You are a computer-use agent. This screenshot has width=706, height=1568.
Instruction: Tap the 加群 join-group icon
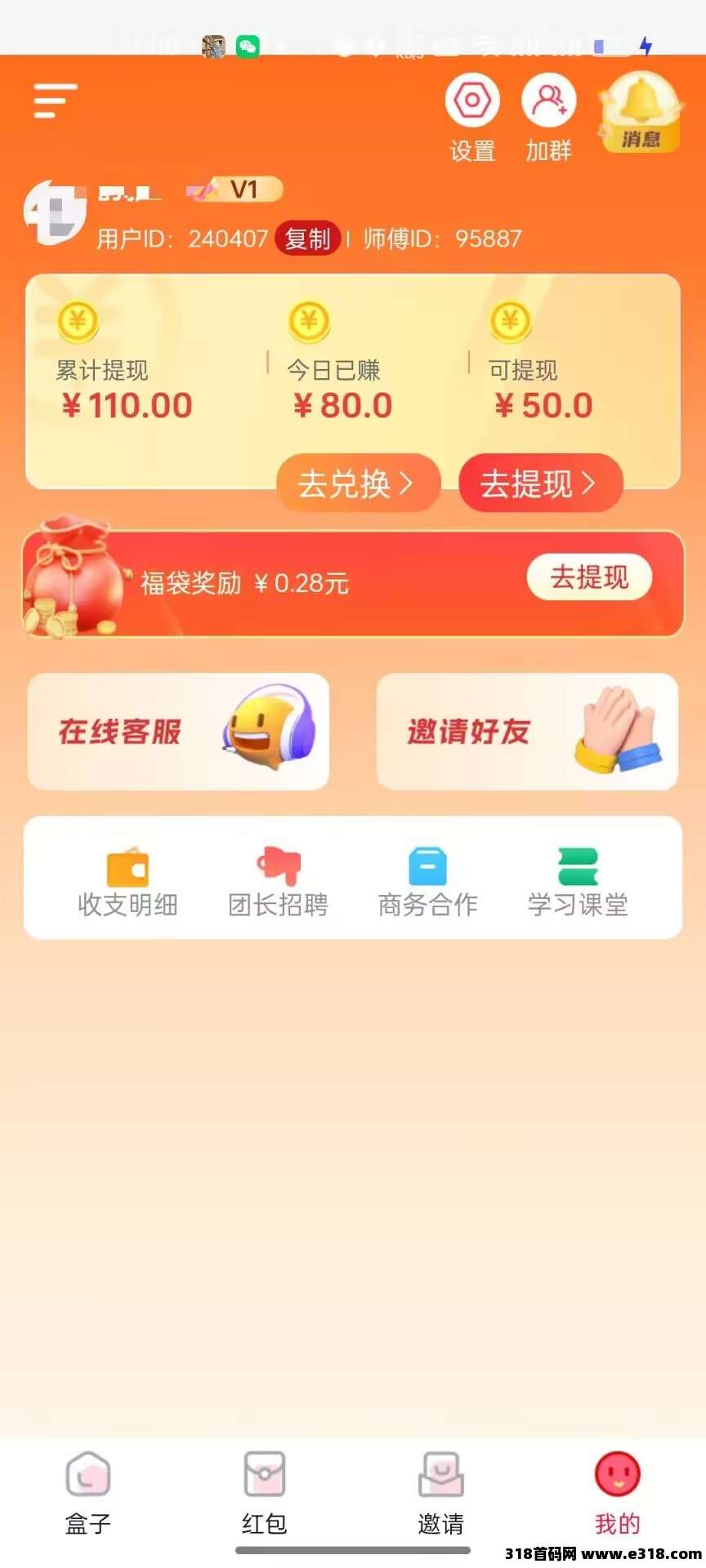[x=548, y=102]
